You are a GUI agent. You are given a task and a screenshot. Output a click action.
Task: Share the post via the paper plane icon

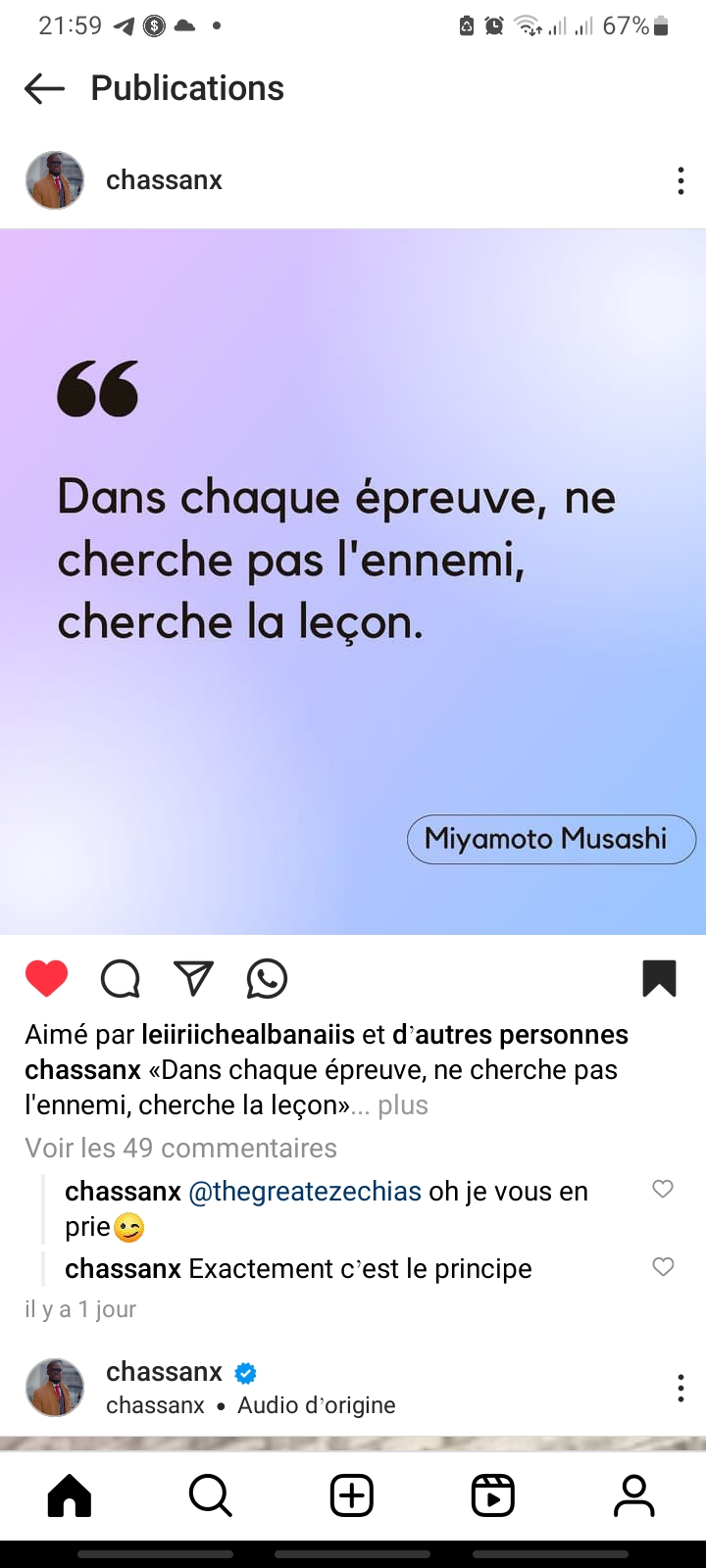pyautogui.click(x=193, y=978)
